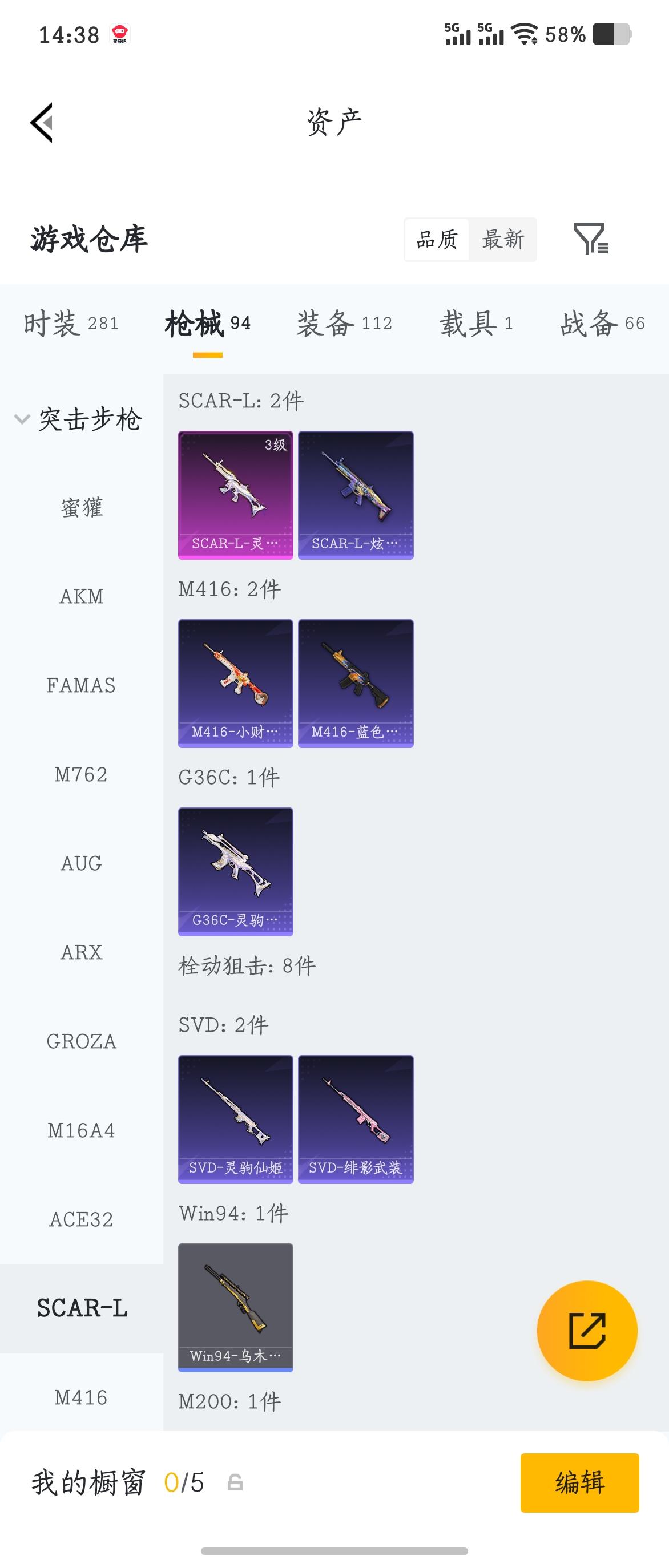Tap the Wi-Fi icon in the status bar
Screen dimensions: 669x1568
point(525,35)
